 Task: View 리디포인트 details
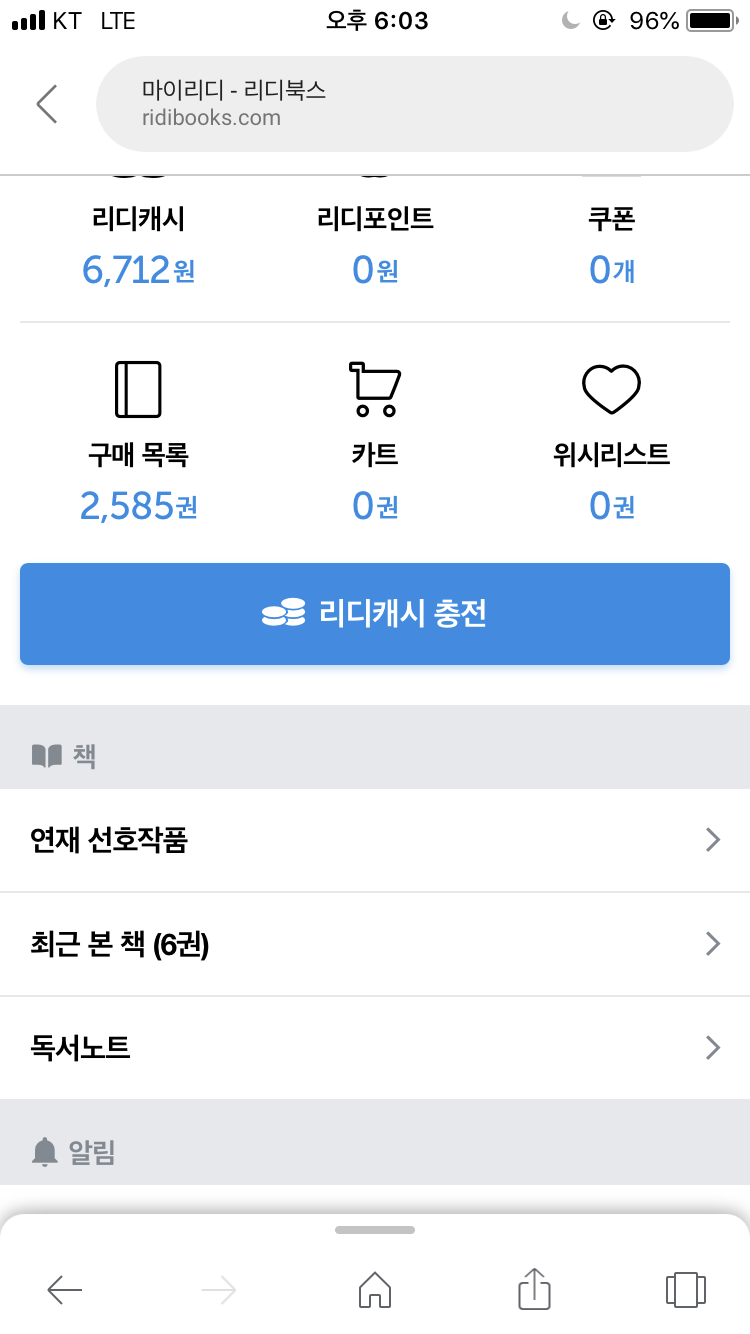click(x=375, y=245)
